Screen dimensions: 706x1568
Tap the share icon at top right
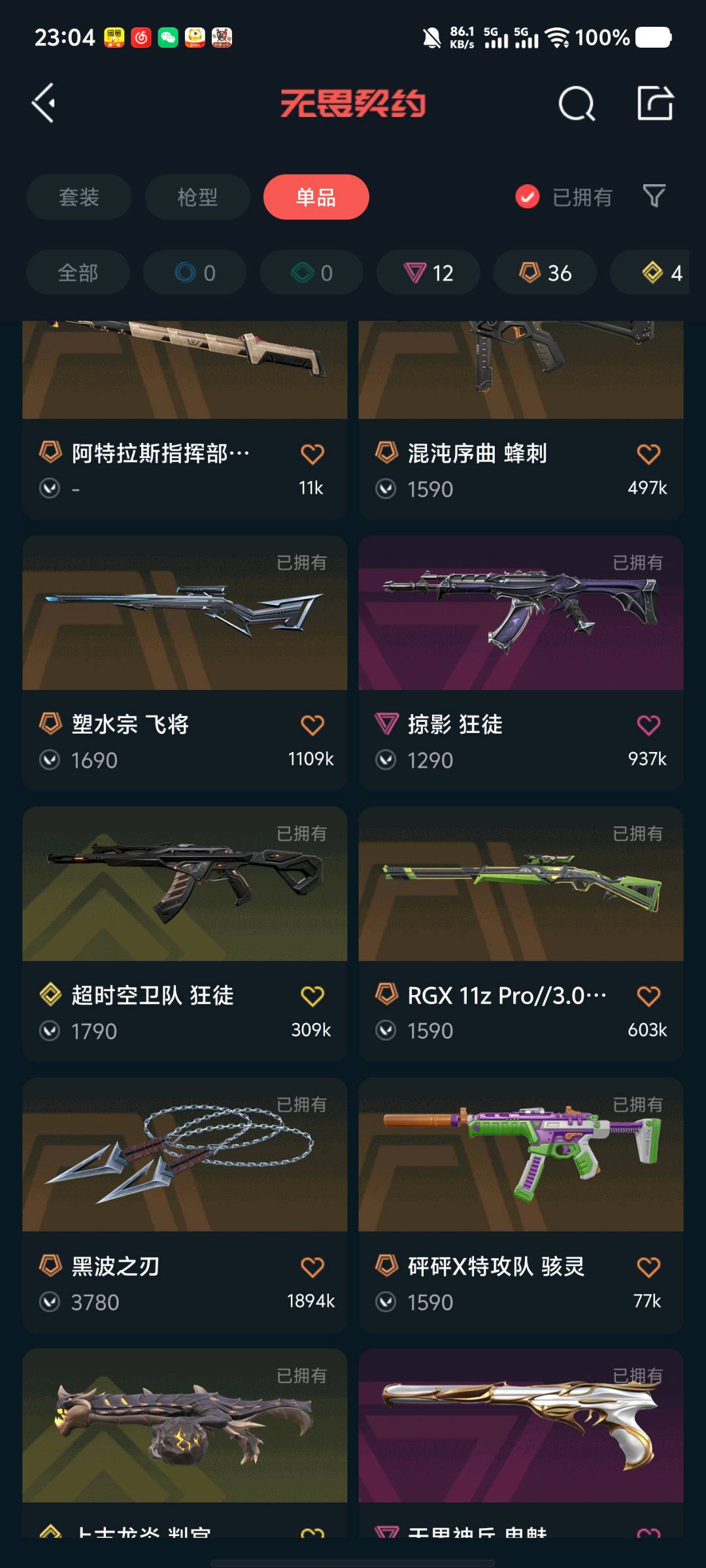[655, 103]
